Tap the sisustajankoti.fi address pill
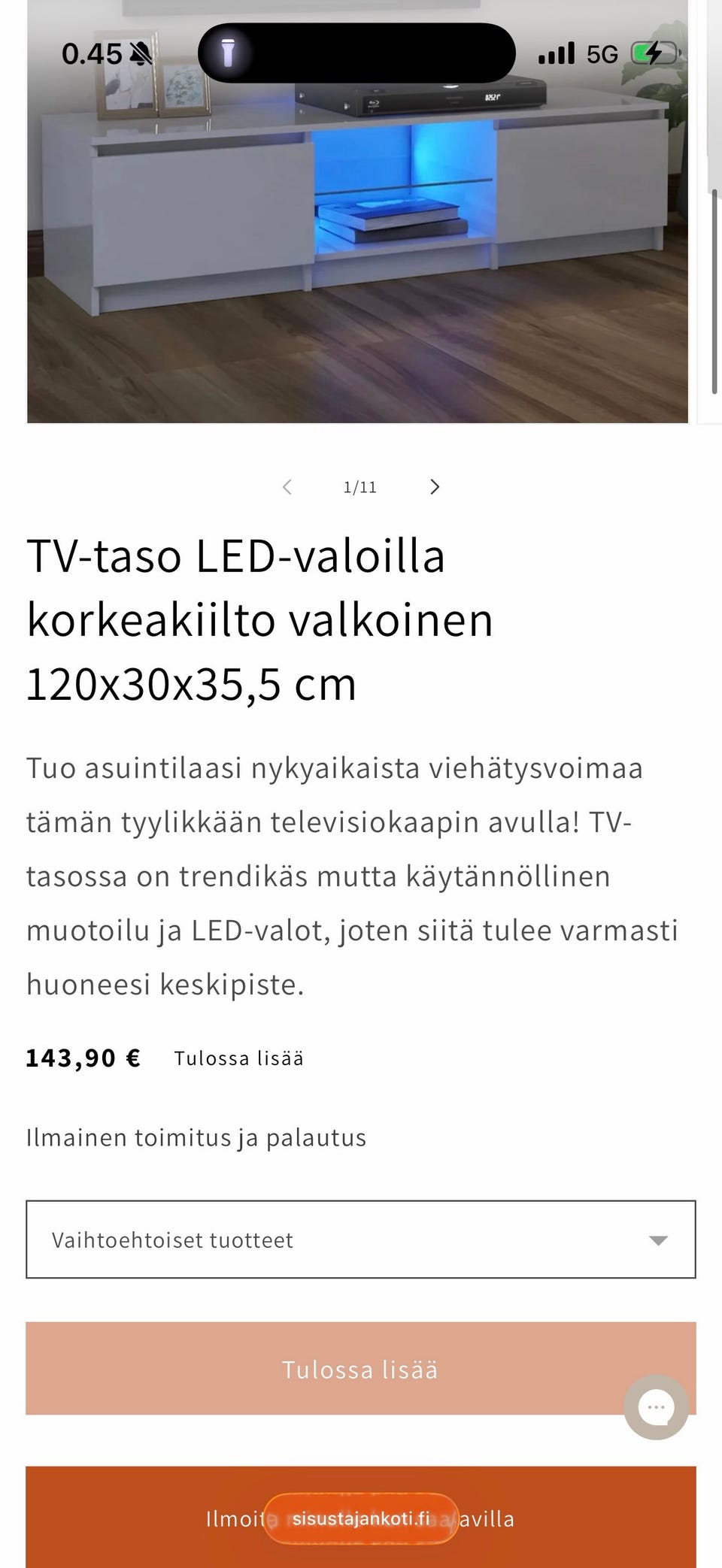 coord(361,1518)
